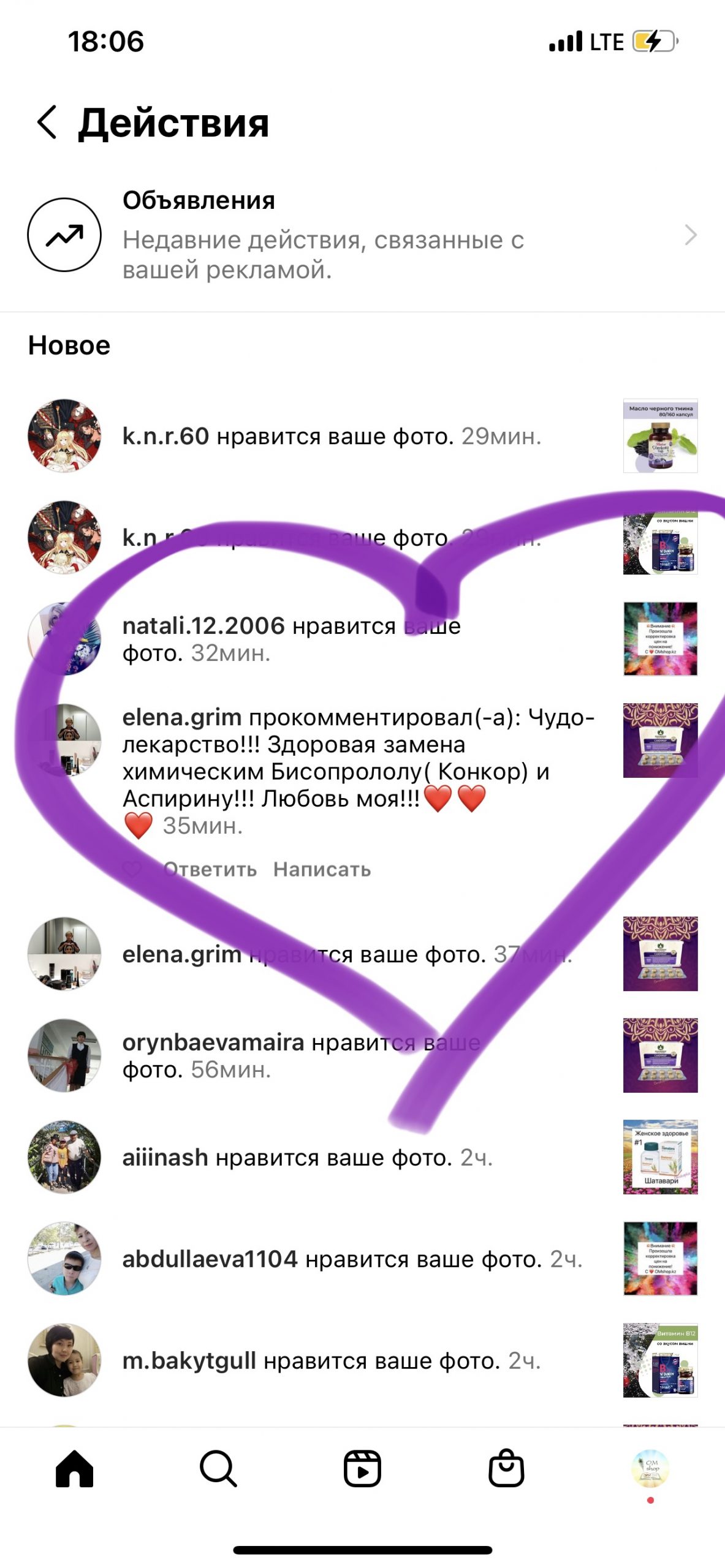Like elena.grim's comment with the heart
The height and width of the screenshot is (1568, 725).
131,869
